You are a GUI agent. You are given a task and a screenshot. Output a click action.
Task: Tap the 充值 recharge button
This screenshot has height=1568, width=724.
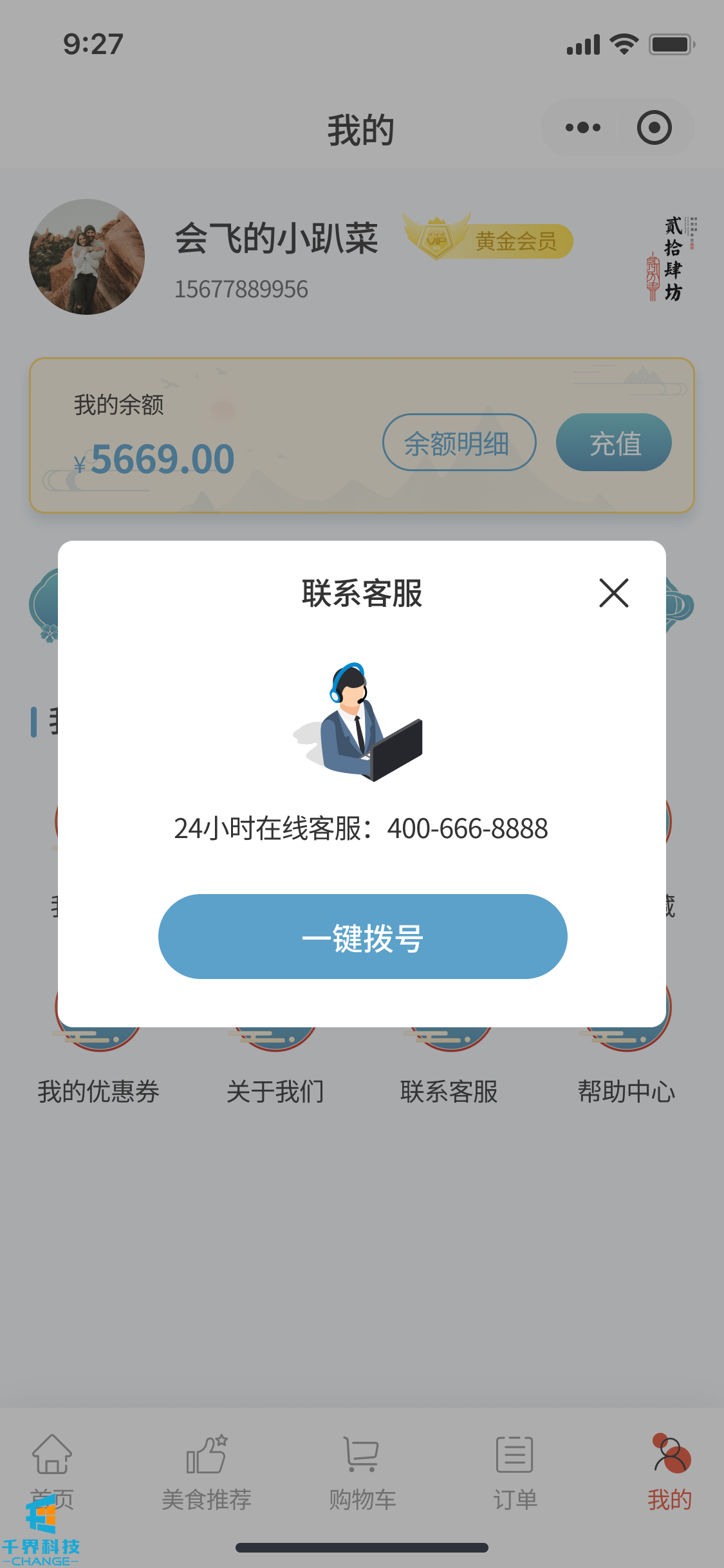(613, 442)
